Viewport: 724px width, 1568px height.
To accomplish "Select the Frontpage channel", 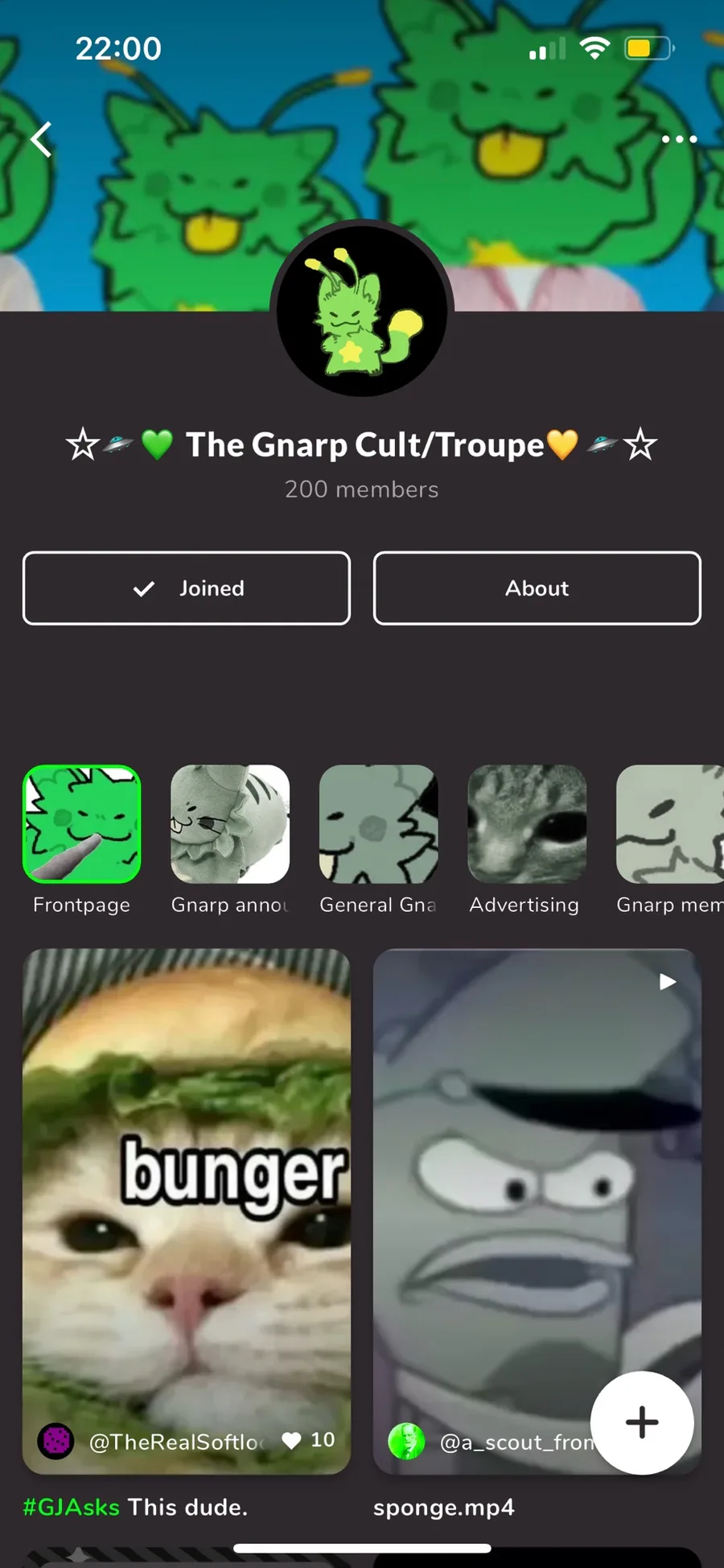I will click(x=82, y=840).
